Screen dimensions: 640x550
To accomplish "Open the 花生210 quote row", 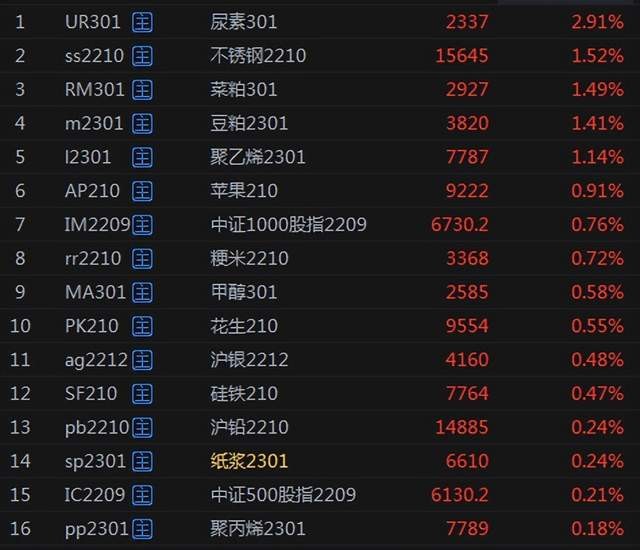I will tap(320, 326).
